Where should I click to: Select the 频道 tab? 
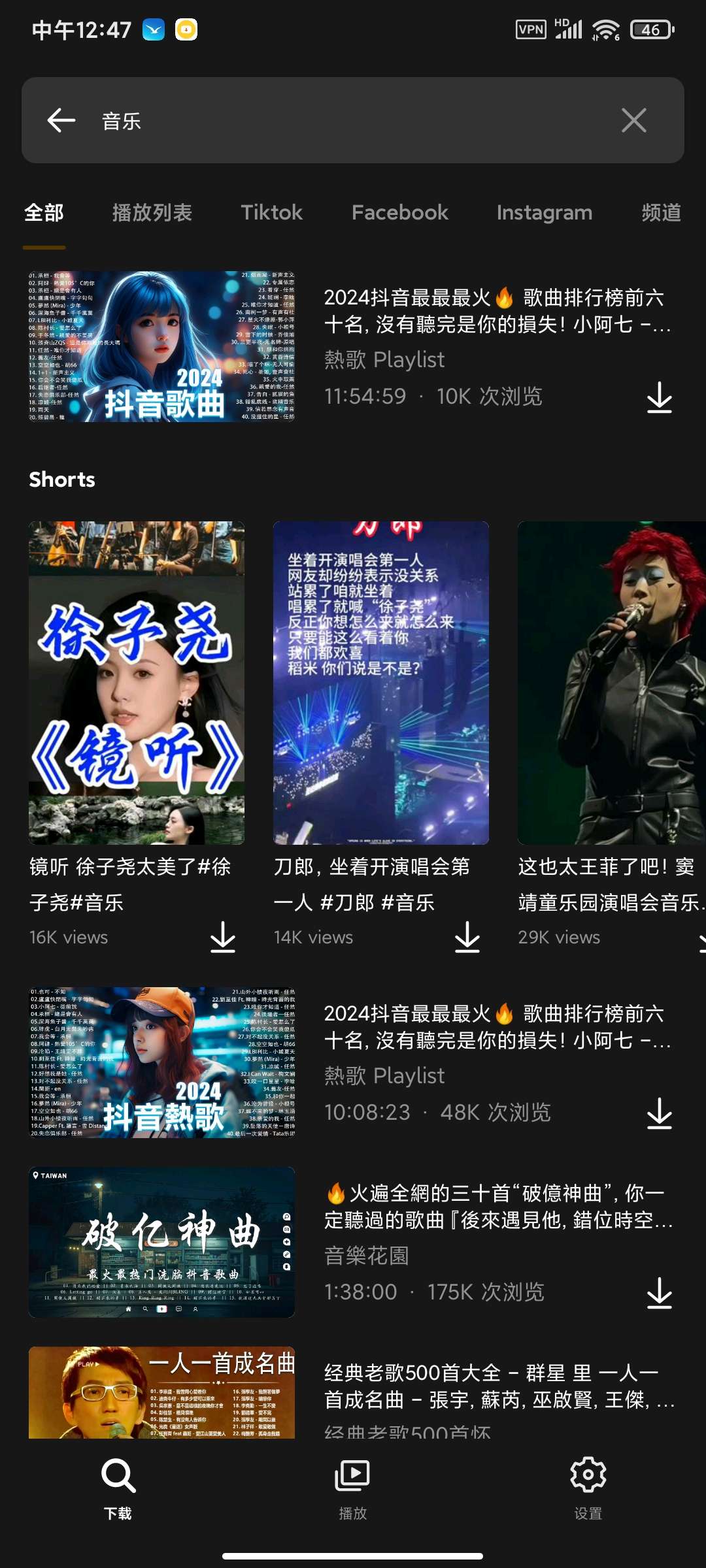pos(661,212)
